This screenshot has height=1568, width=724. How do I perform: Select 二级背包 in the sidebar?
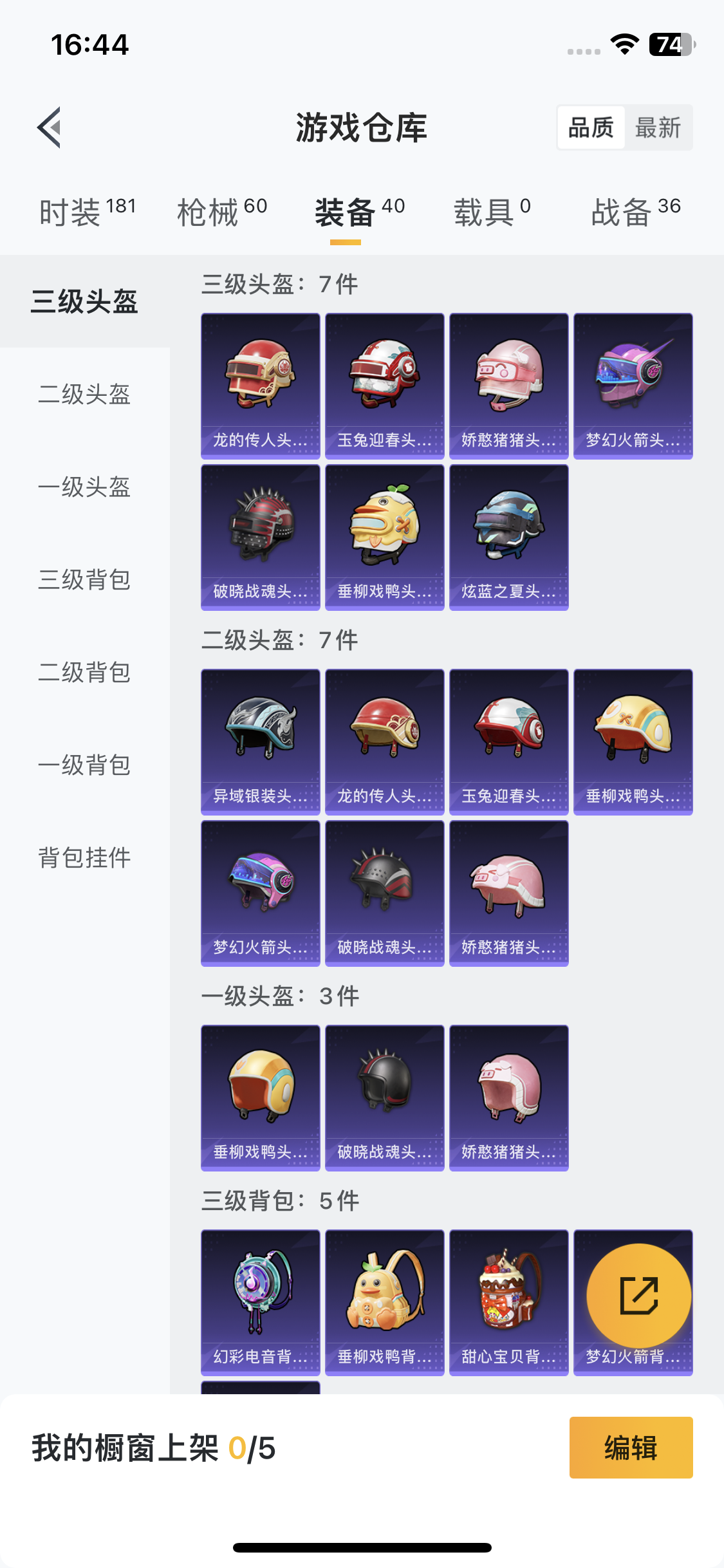pos(84,672)
